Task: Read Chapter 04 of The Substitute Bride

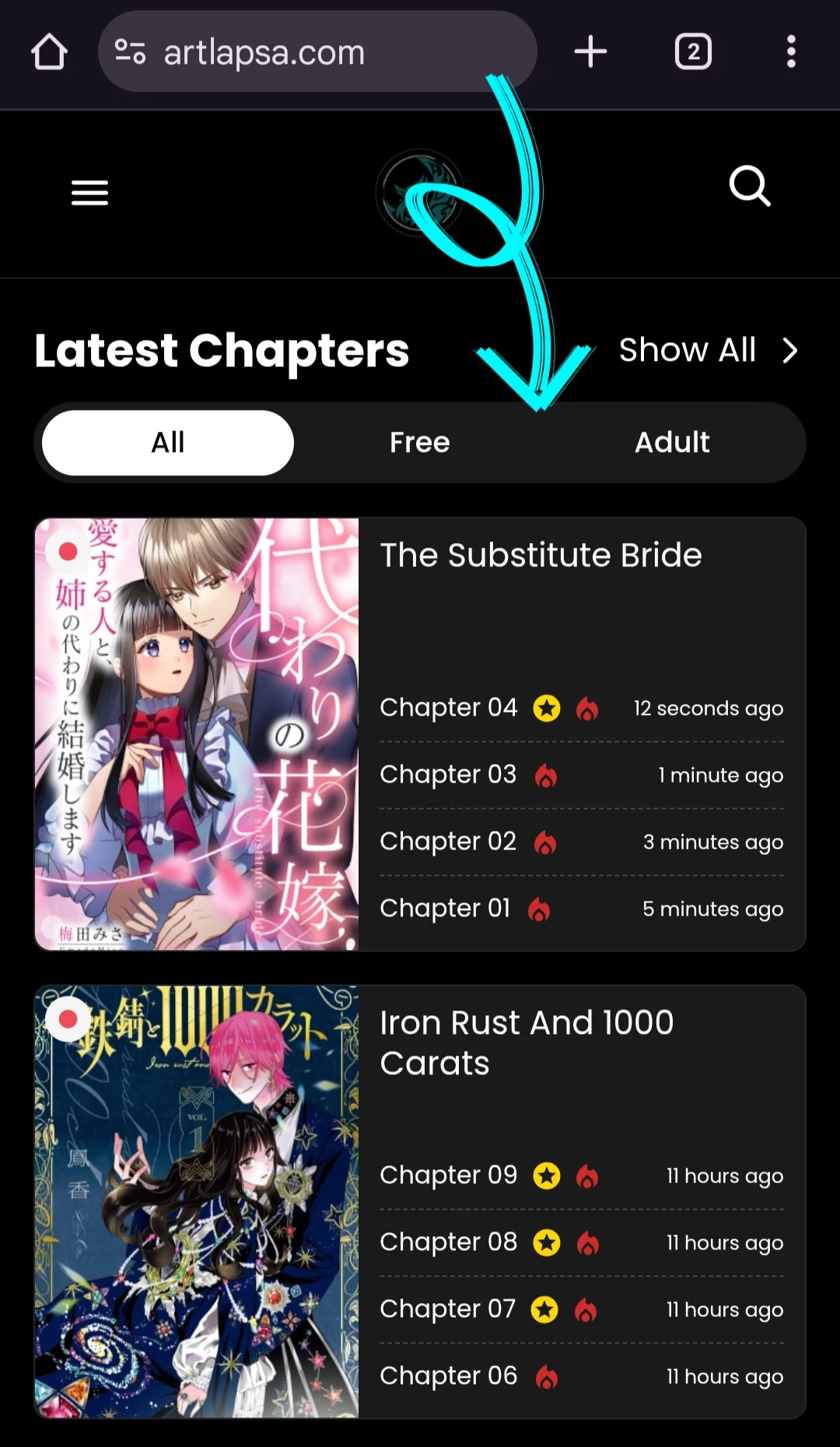Action: pyautogui.click(x=448, y=708)
